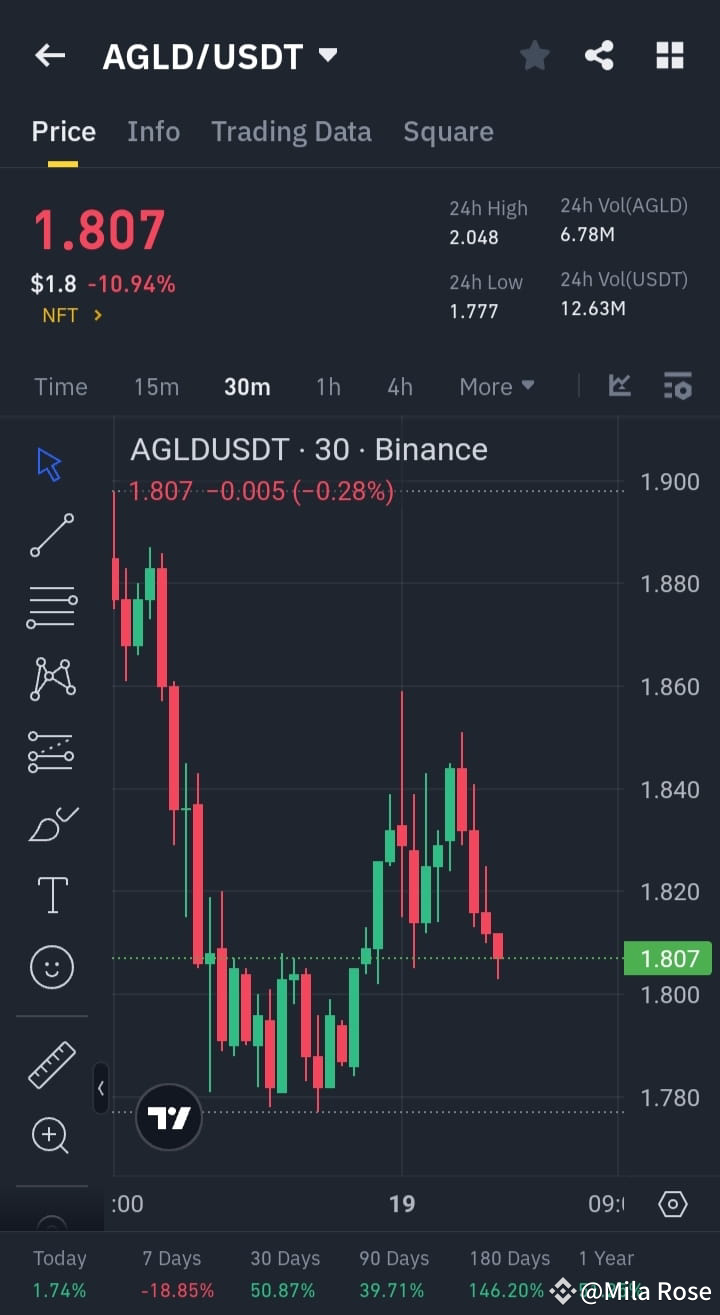Image resolution: width=720 pixels, height=1315 pixels.
Task: Activate the zoom-in magnifier tool
Action: pos(50,1135)
